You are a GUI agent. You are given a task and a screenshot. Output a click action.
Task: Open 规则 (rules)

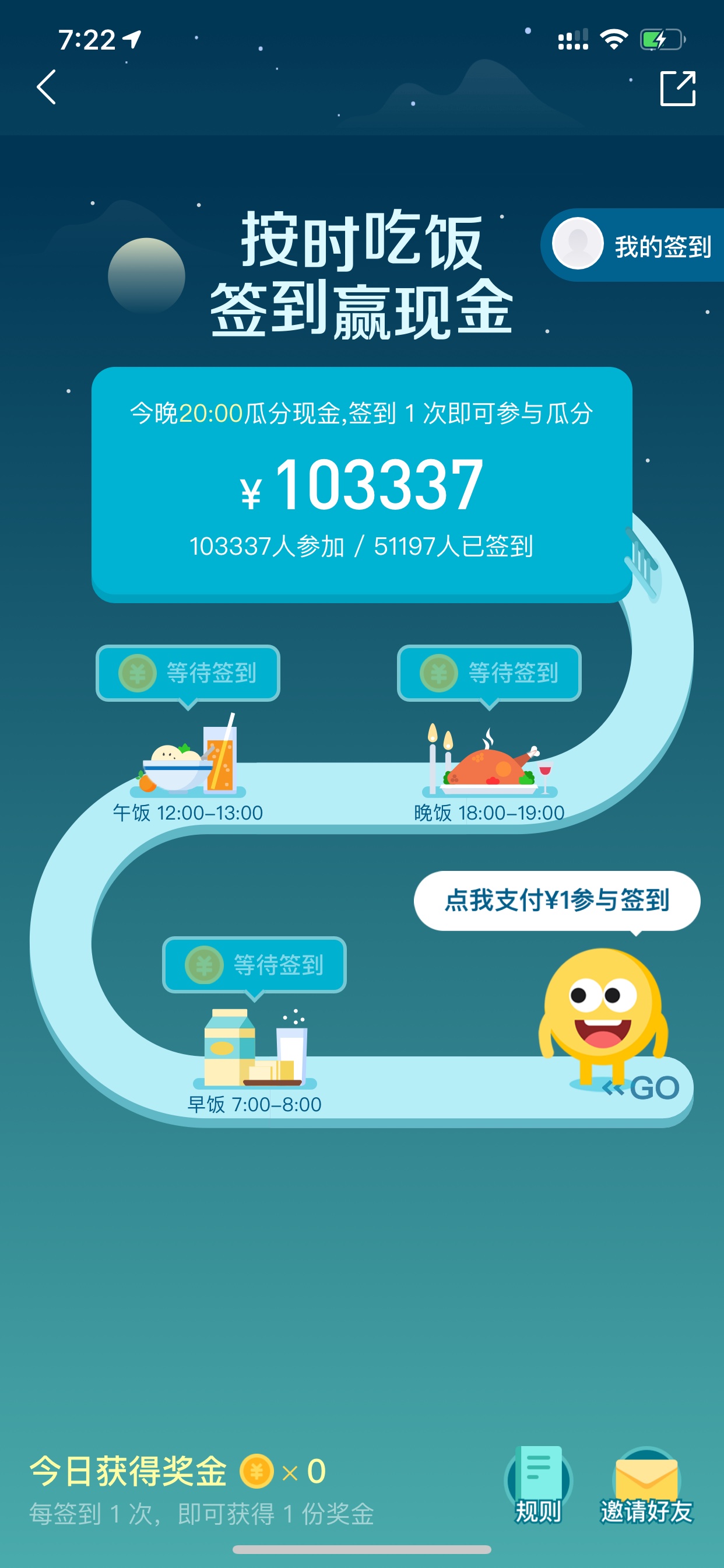coord(538,1486)
